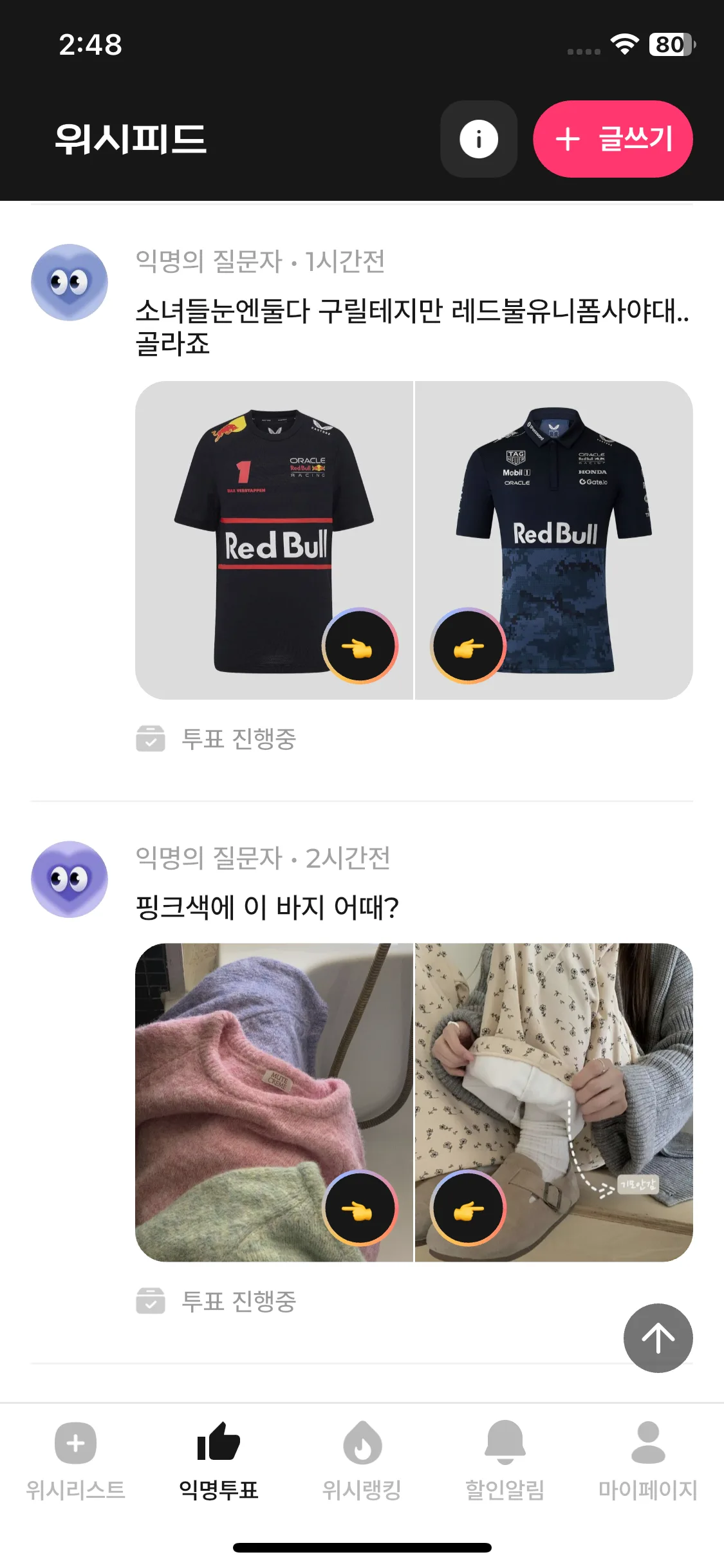Tap the scroll-to-top arrow button
Screen dimensions: 724x1568
658,1338
